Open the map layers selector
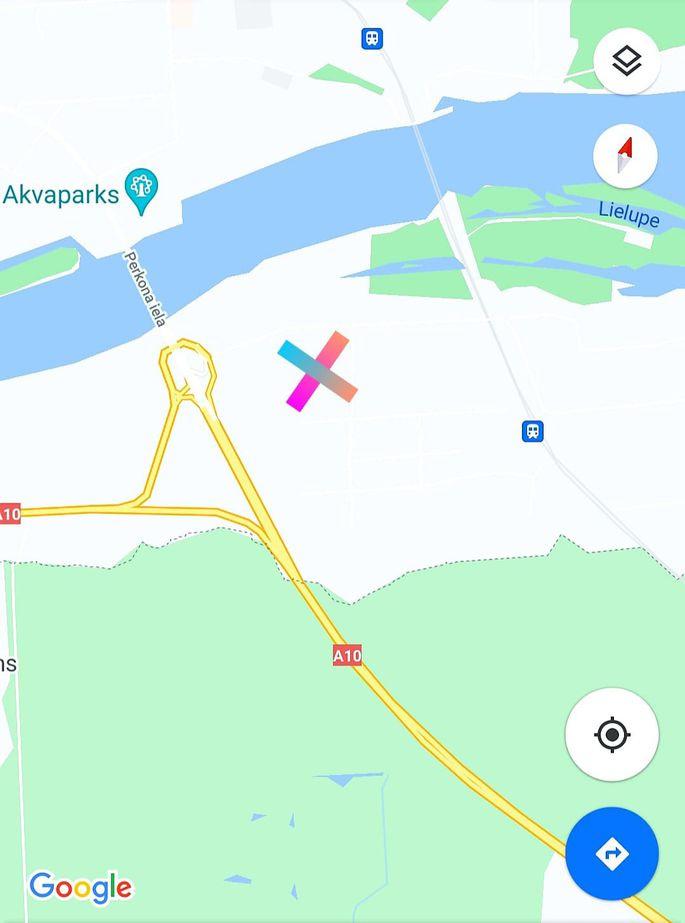The width and height of the screenshot is (685, 923). click(626, 61)
